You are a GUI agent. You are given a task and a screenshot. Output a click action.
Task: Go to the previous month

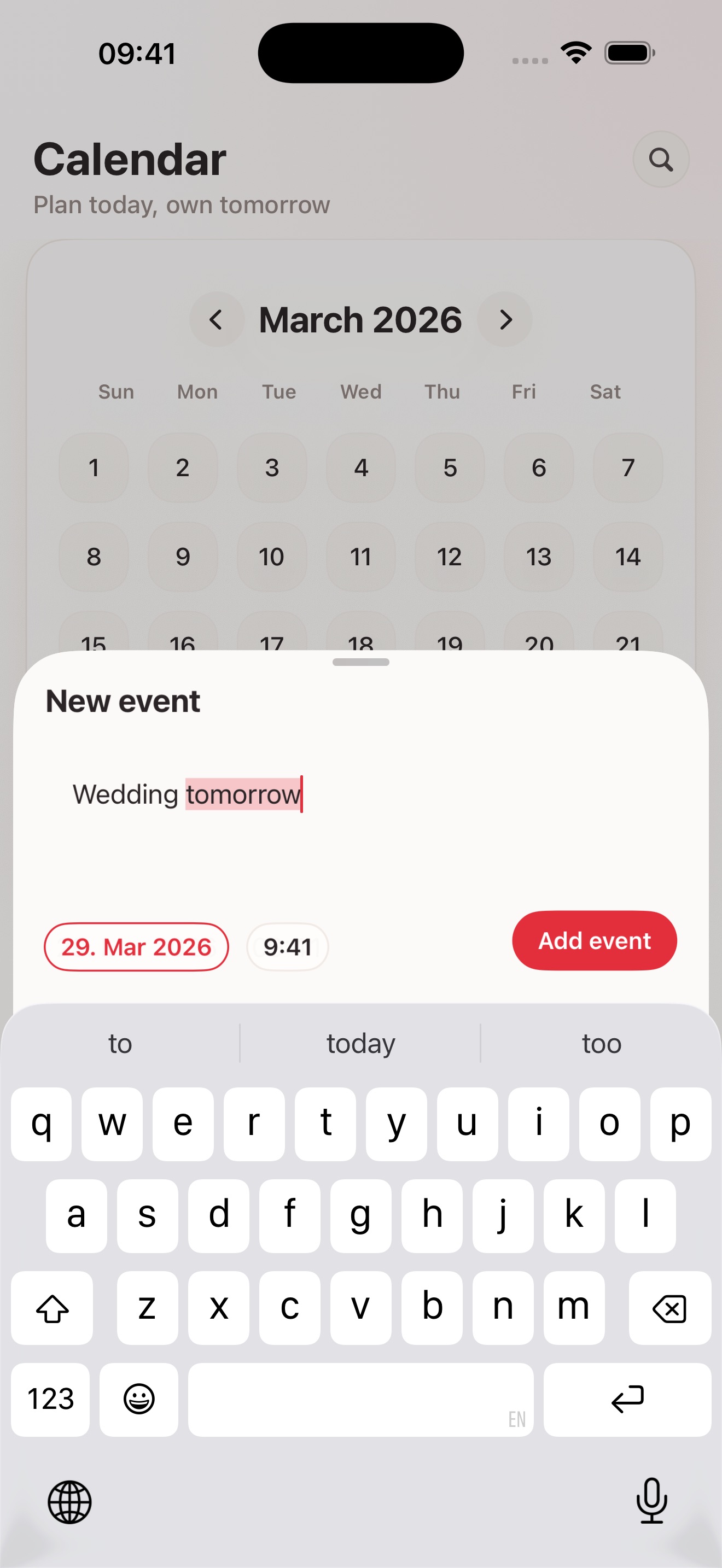tap(217, 319)
